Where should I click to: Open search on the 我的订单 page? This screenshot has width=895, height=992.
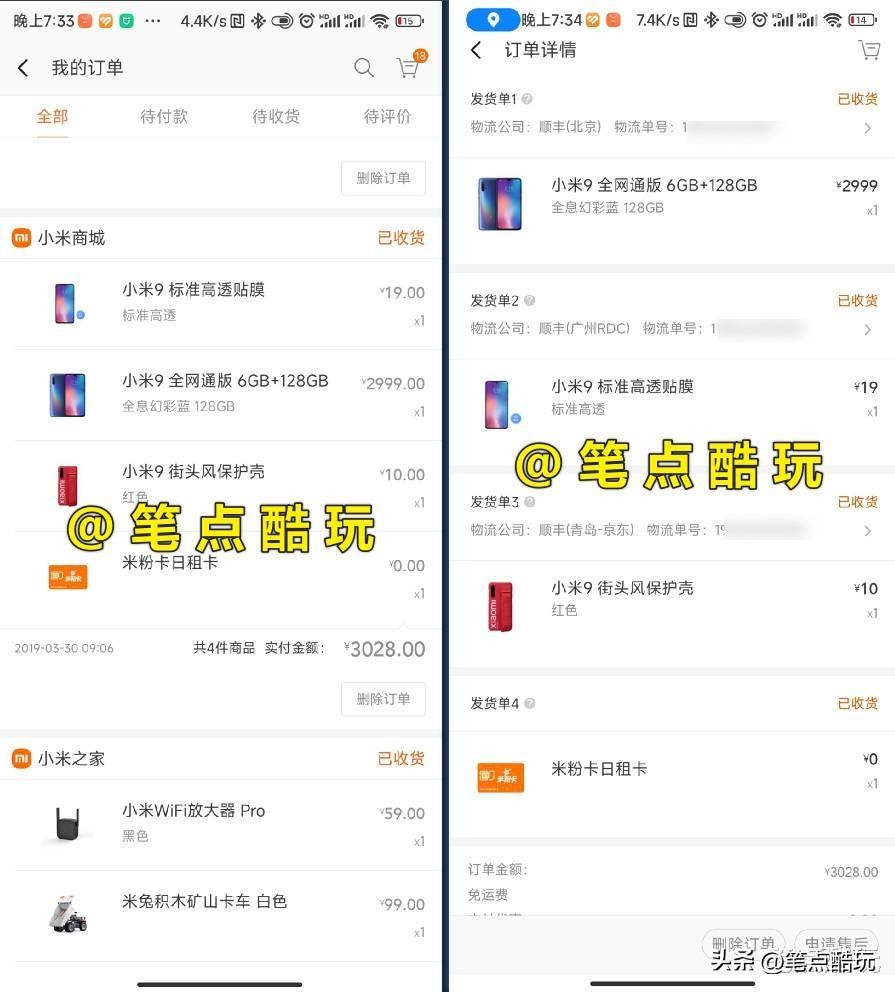[x=363, y=67]
